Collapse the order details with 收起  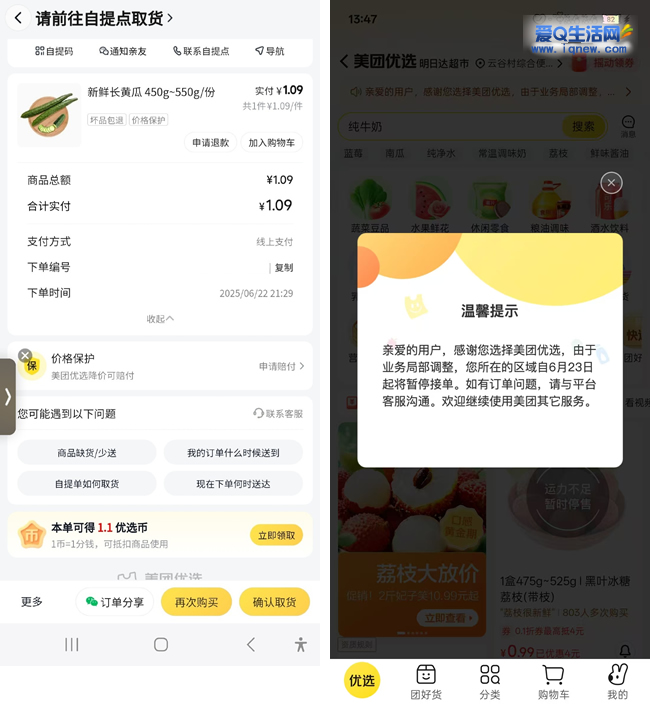click(160, 319)
